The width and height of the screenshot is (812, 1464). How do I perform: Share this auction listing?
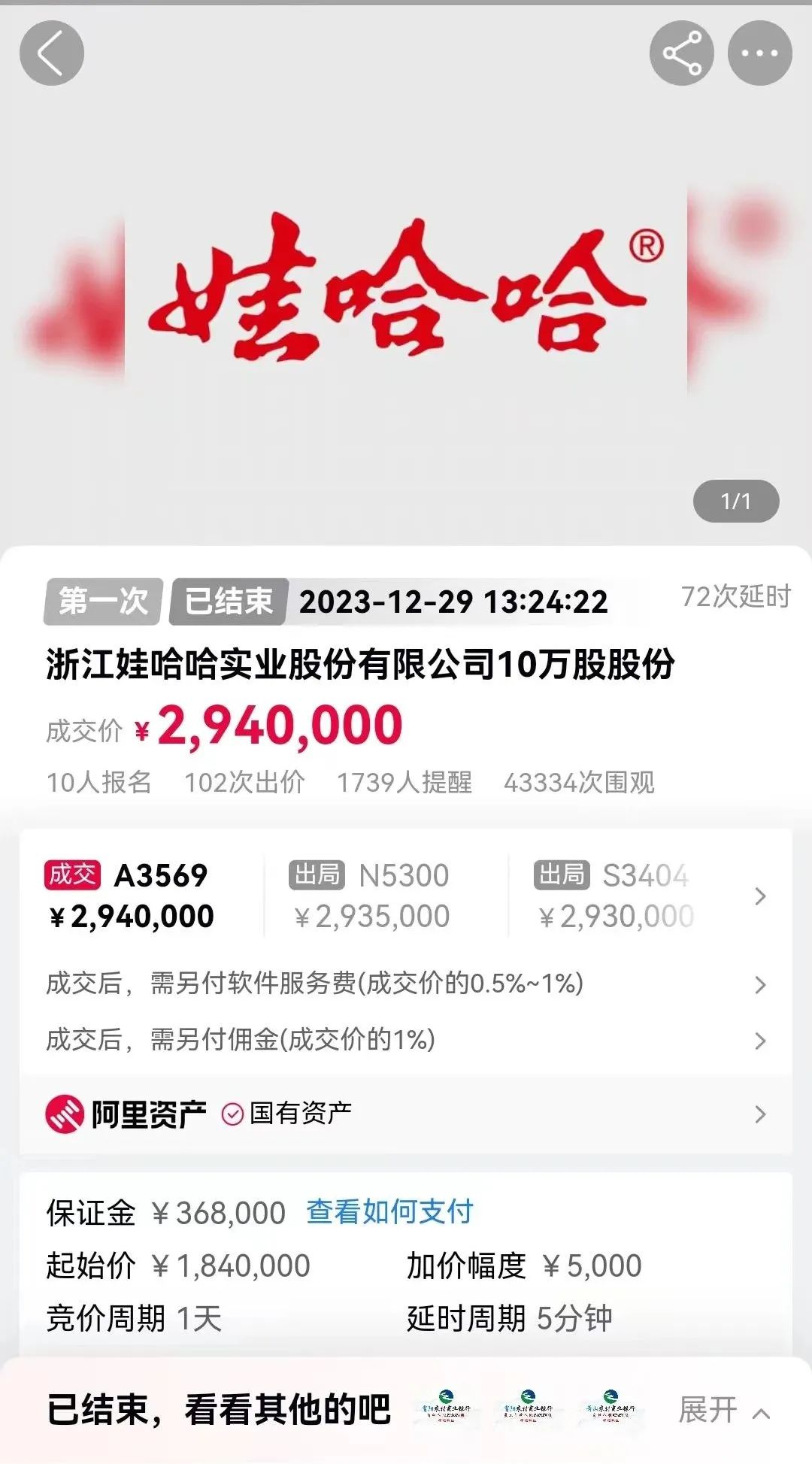(681, 53)
